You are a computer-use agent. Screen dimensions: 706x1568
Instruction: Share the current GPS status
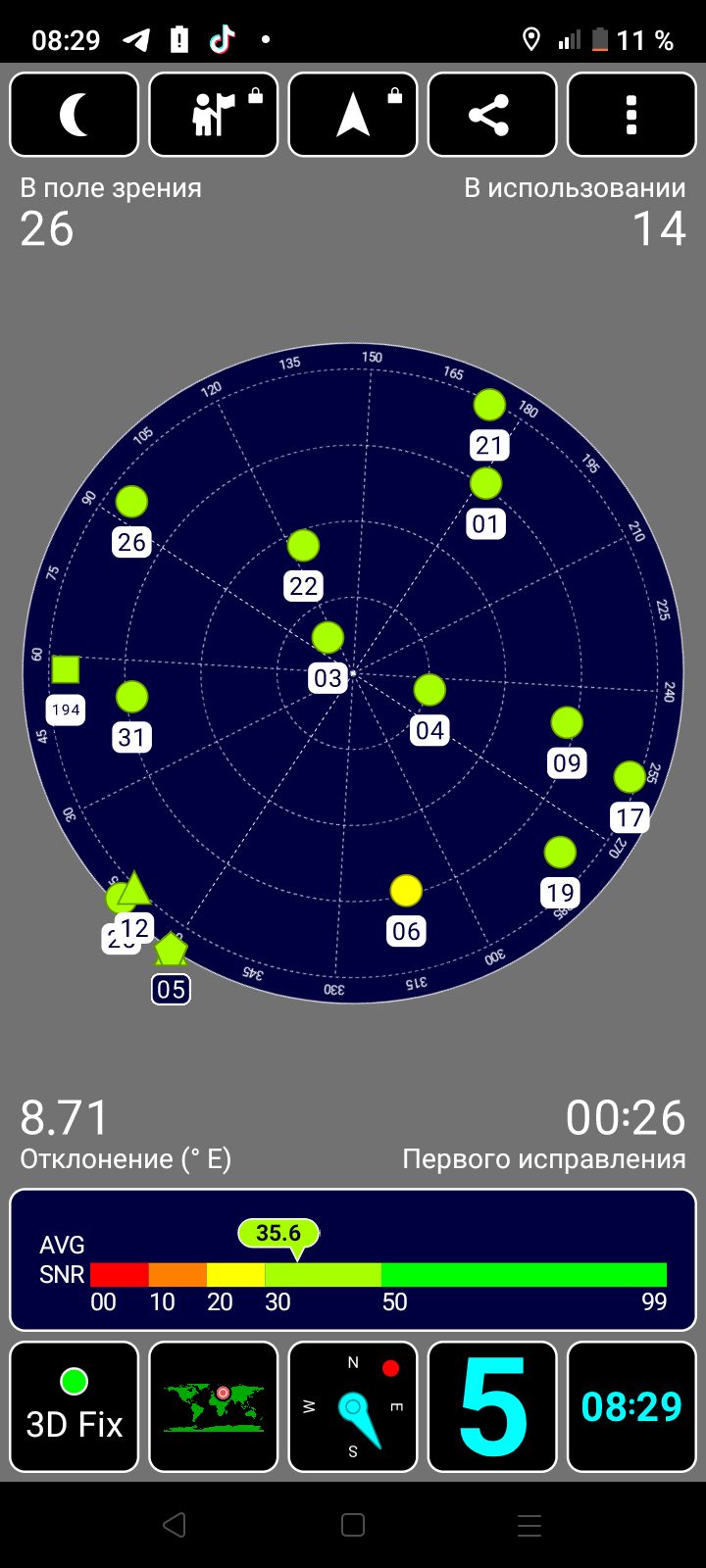click(x=492, y=115)
